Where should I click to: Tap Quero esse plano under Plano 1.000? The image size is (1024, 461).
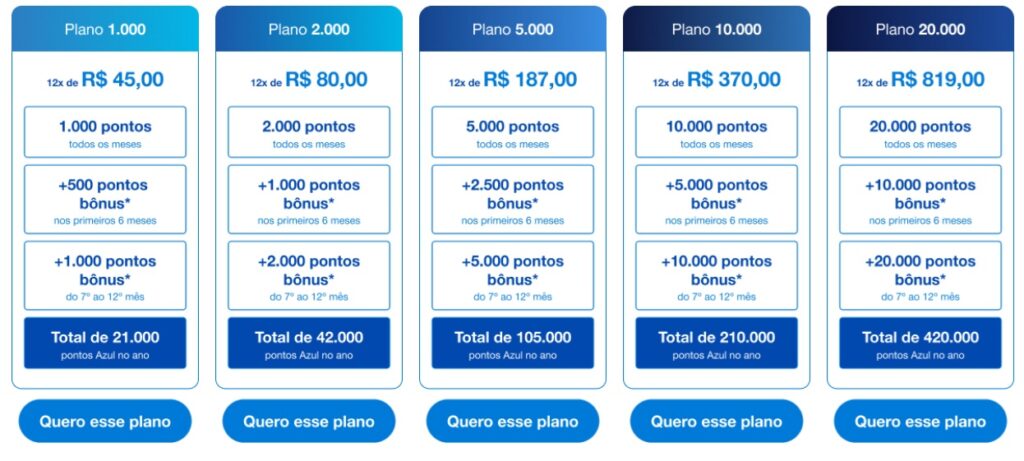(x=105, y=421)
